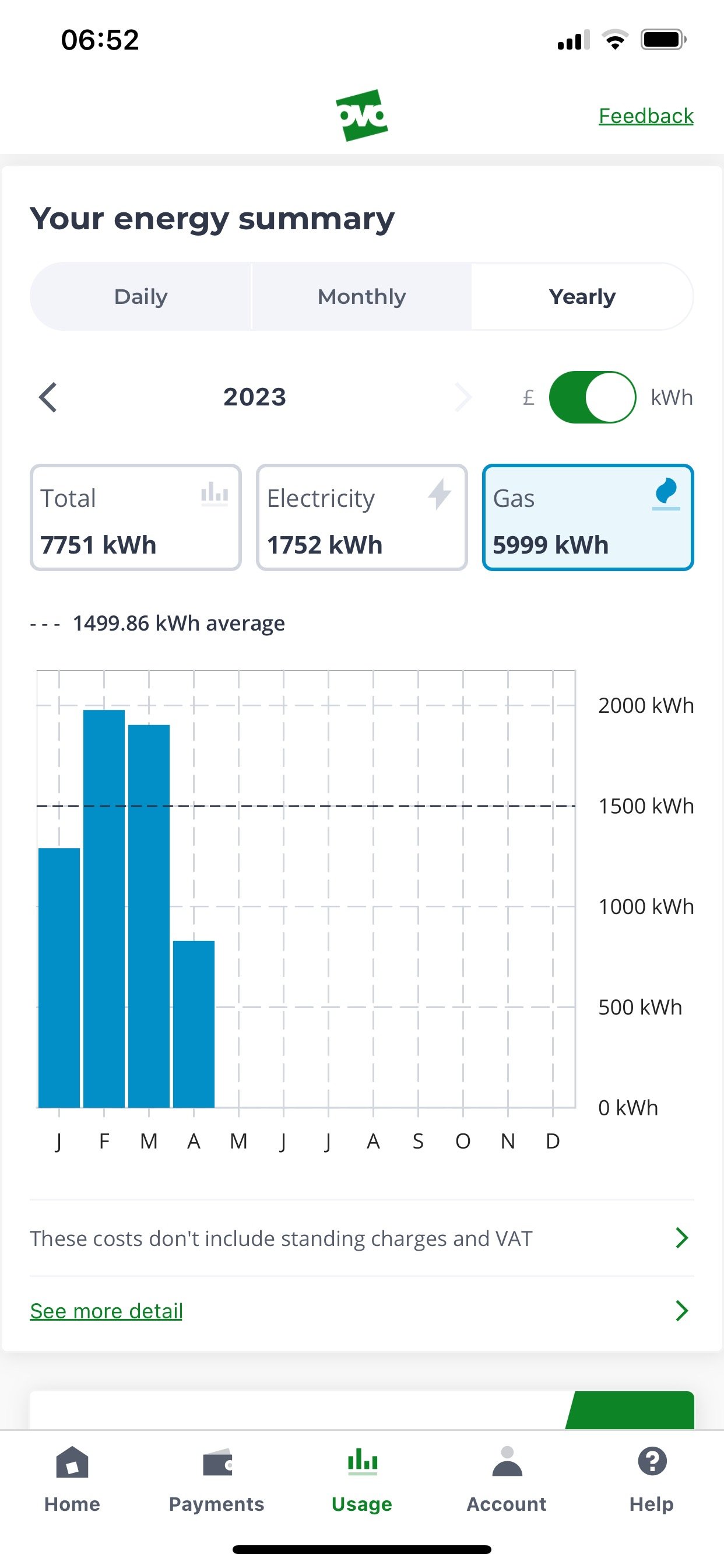Expand the standing charges and VAT note
Image resolution: width=724 pixels, height=1568 pixels.
[362, 1238]
